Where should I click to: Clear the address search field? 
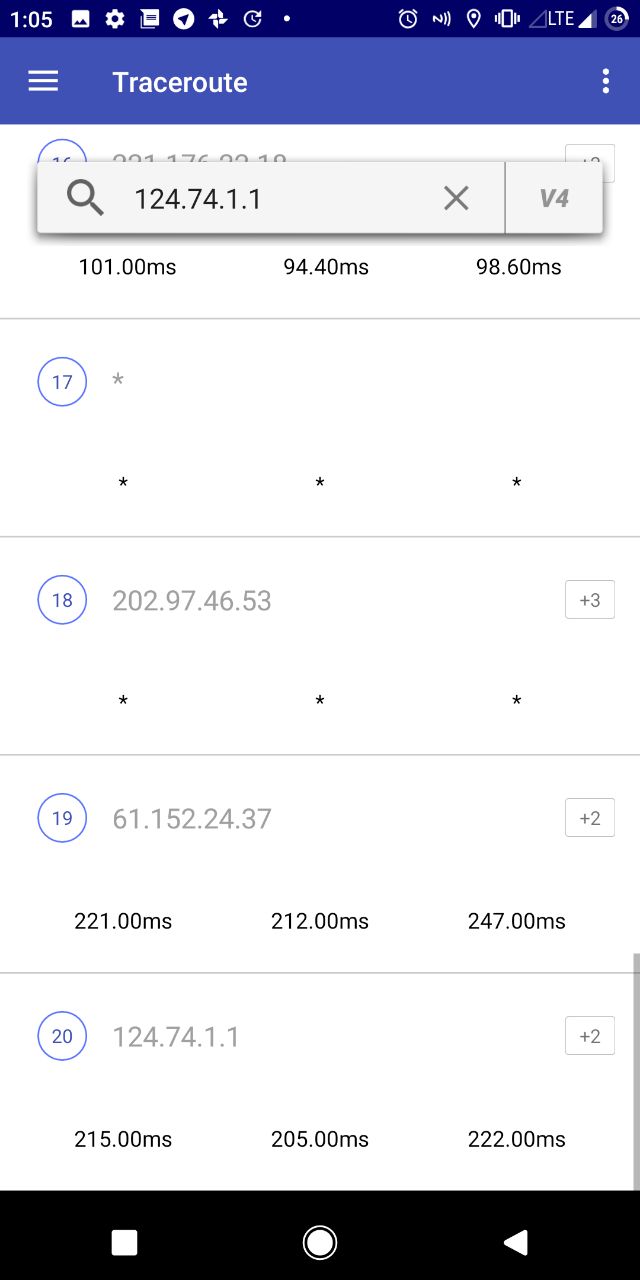pos(456,198)
